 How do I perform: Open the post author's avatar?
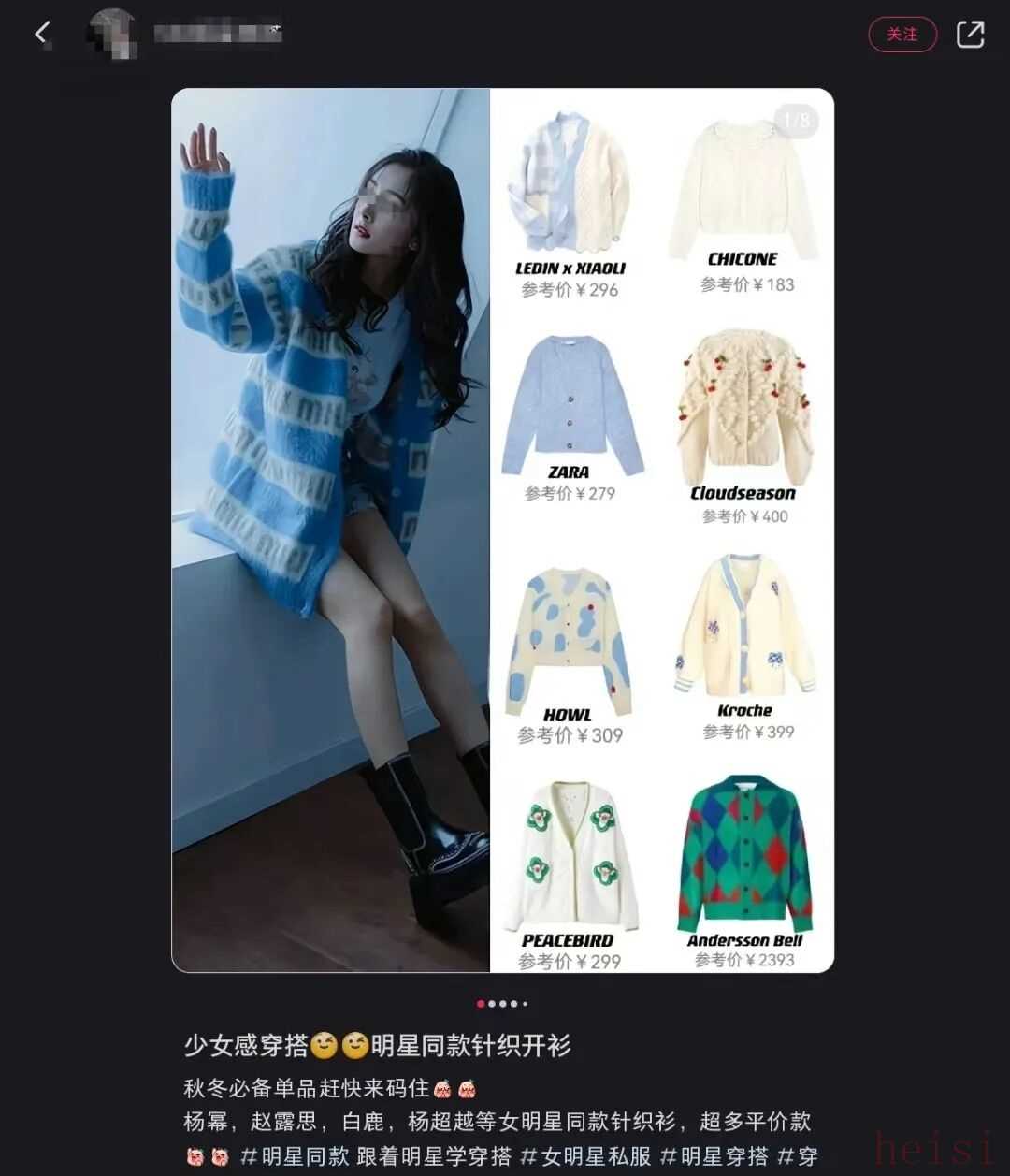tap(113, 35)
